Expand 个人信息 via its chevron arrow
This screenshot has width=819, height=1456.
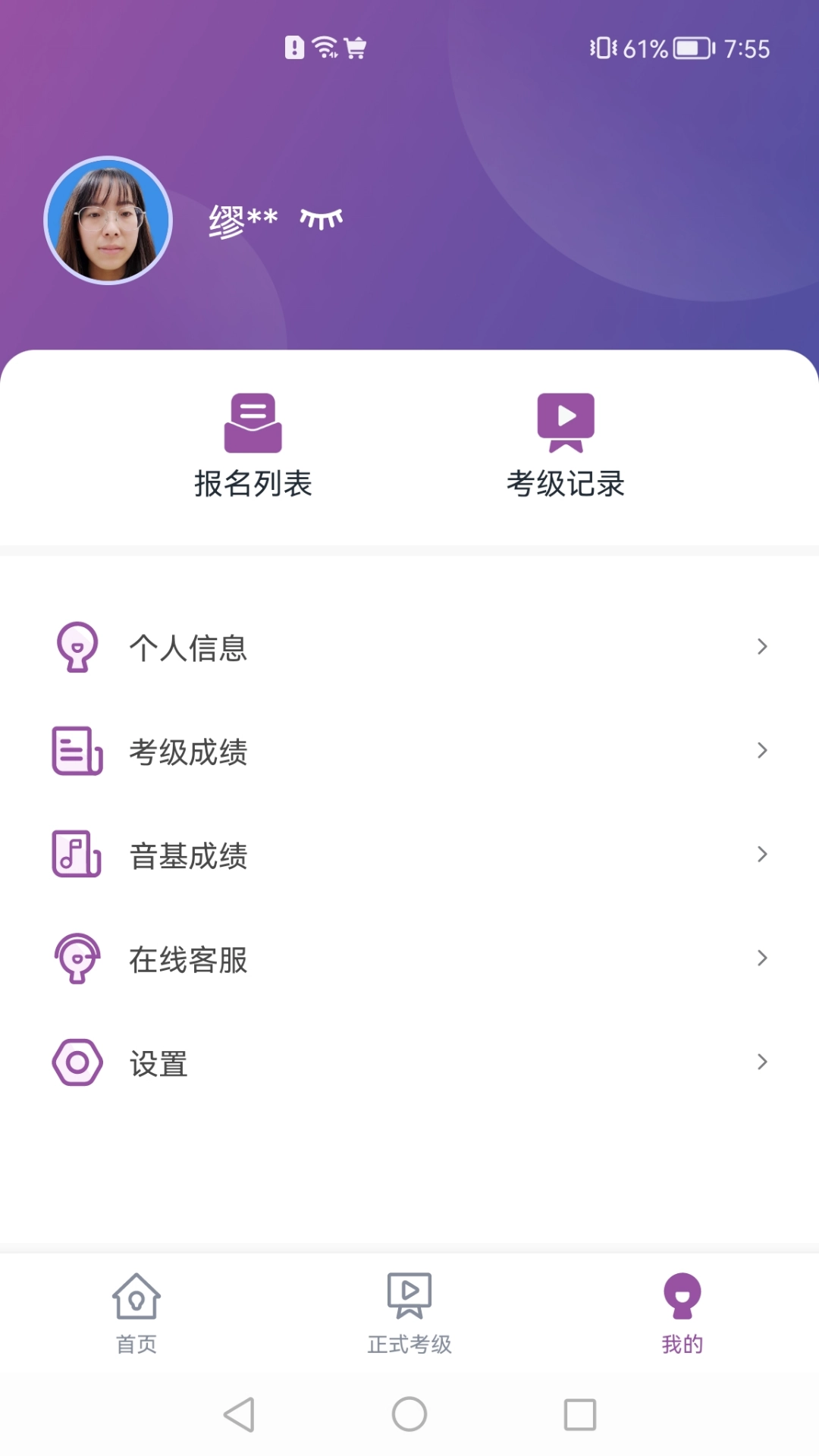pyautogui.click(x=762, y=647)
